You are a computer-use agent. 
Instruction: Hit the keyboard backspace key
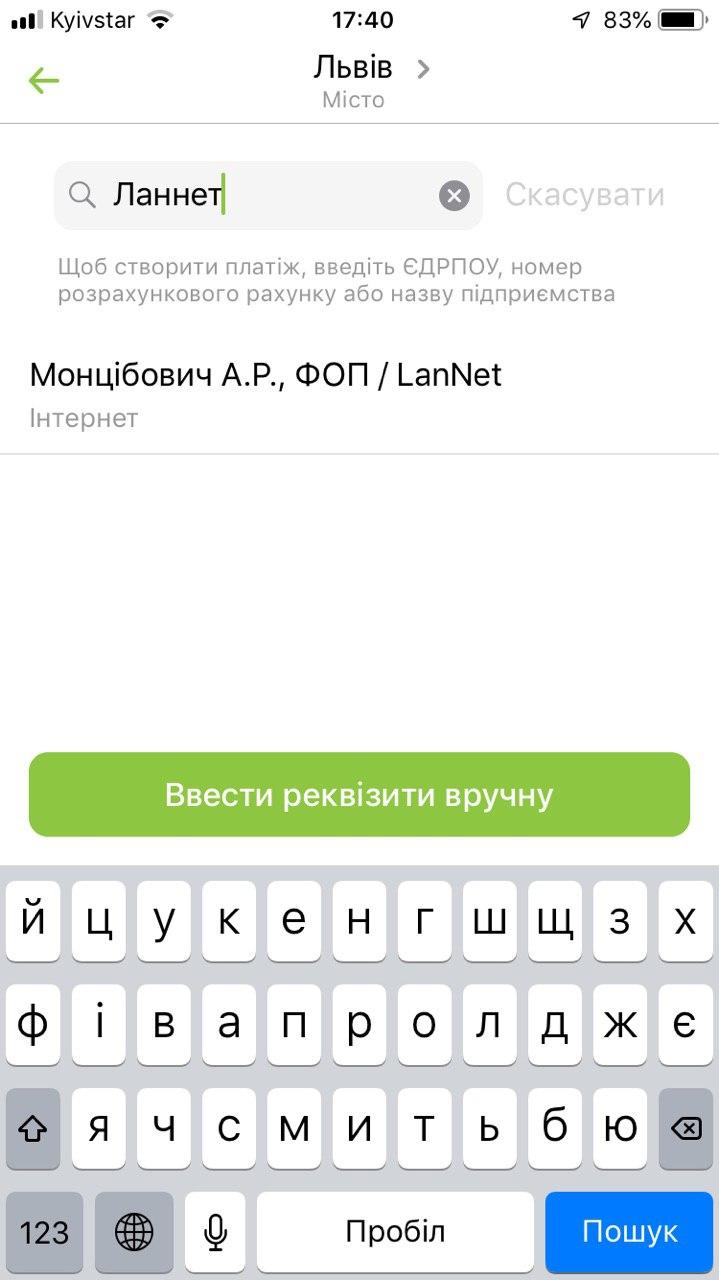(686, 1129)
